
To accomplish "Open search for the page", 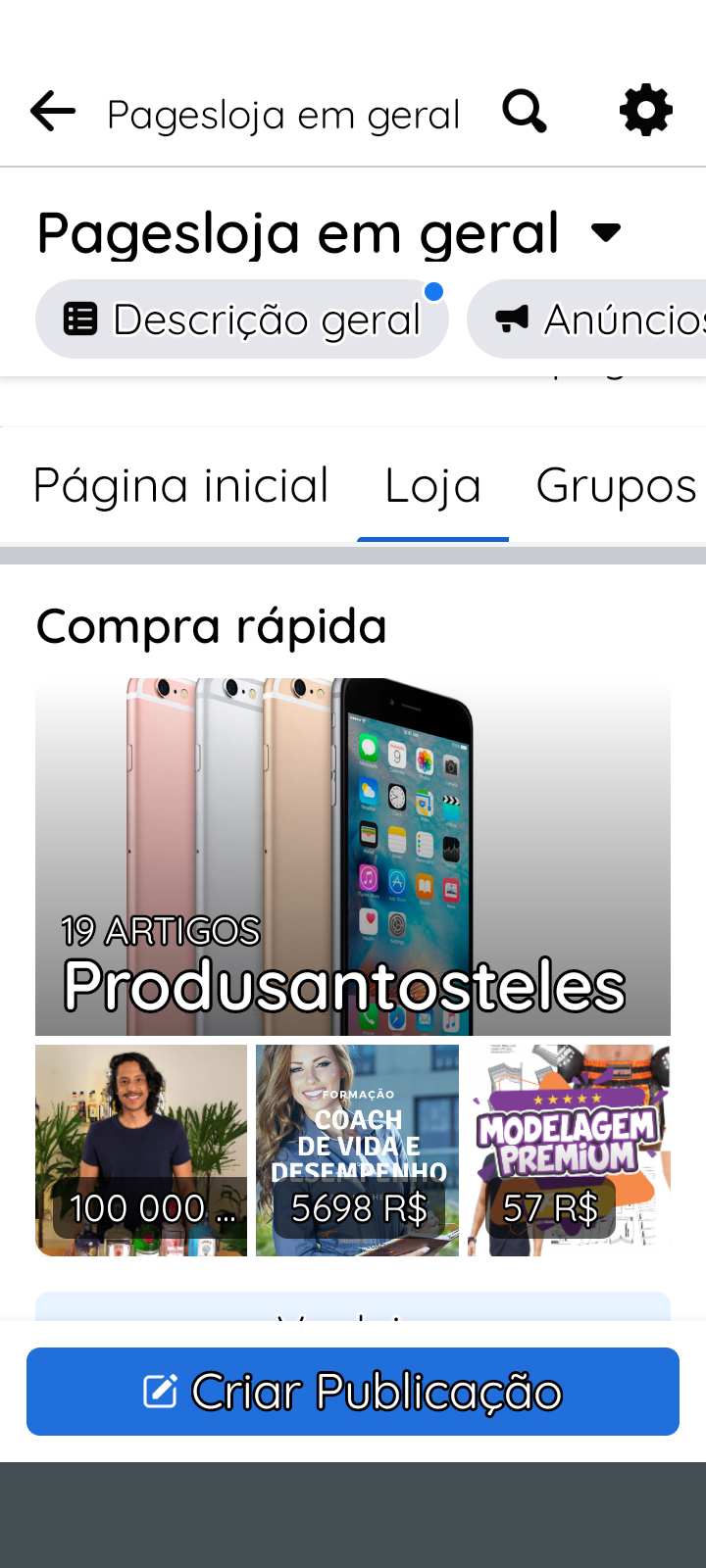I will pos(525,112).
